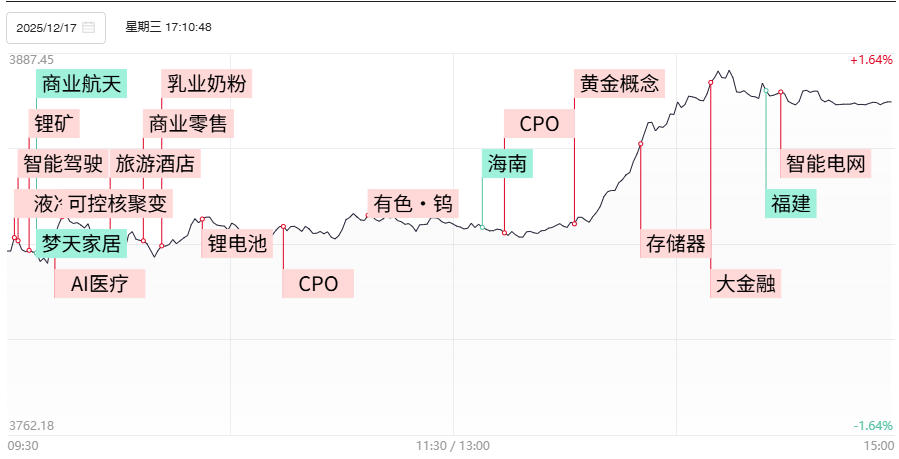The image size is (899, 459).
Task: Select the 智能电网 sector tag
Action: pyautogui.click(x=825, y=163)
